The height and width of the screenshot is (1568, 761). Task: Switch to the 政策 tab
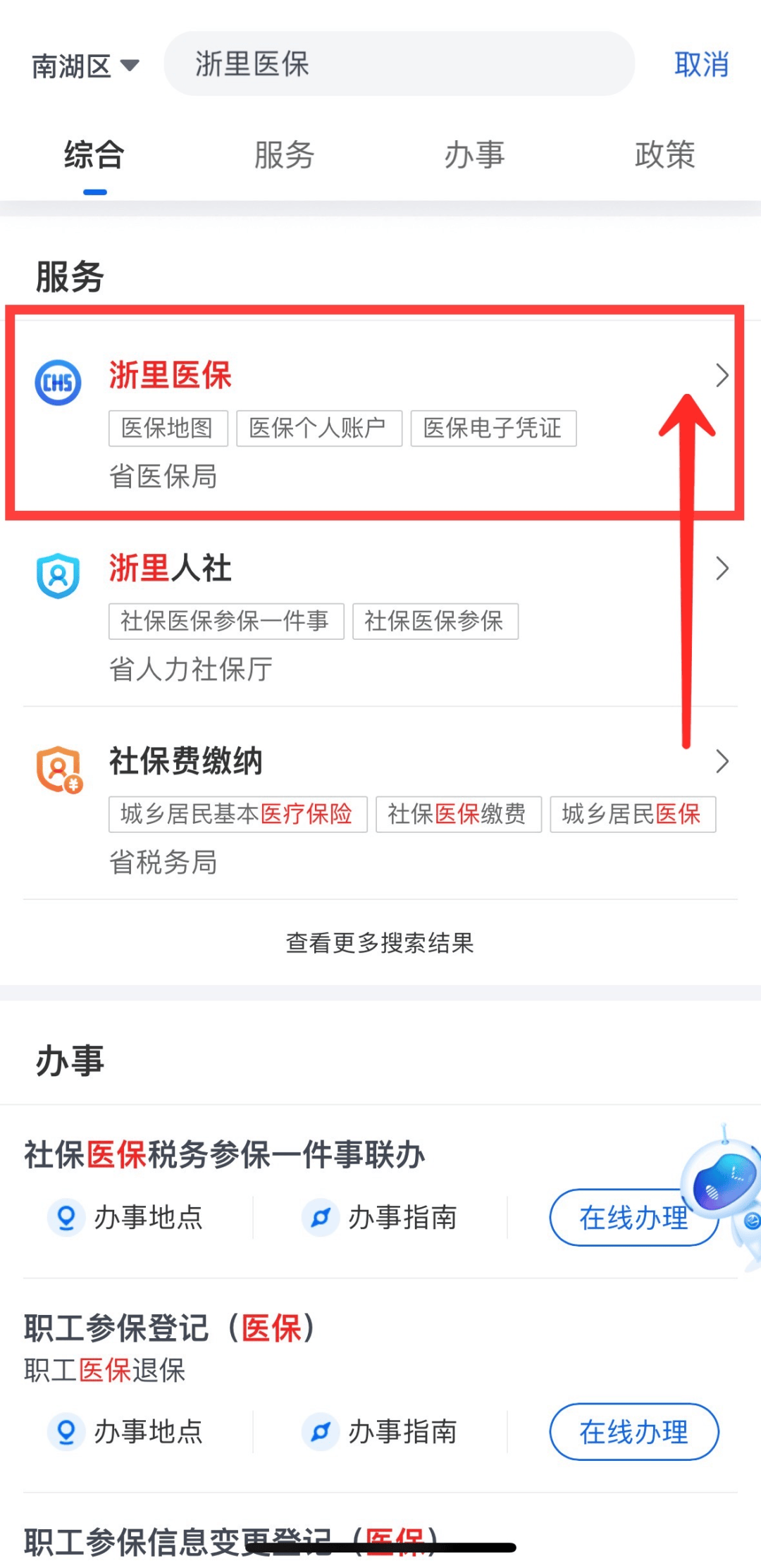pos(664,155)
